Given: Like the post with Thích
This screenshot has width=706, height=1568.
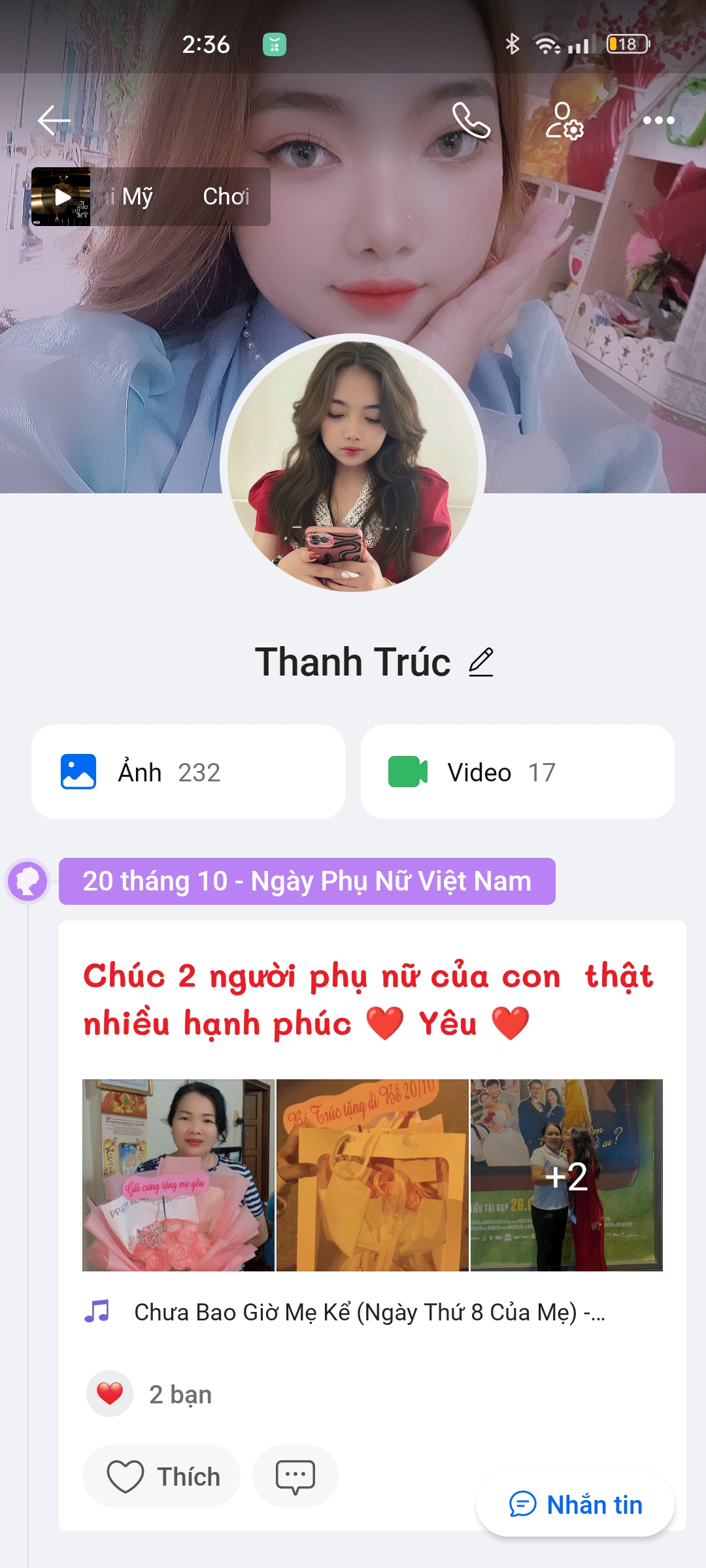Looking at the screenshot, I should 161,1477.
